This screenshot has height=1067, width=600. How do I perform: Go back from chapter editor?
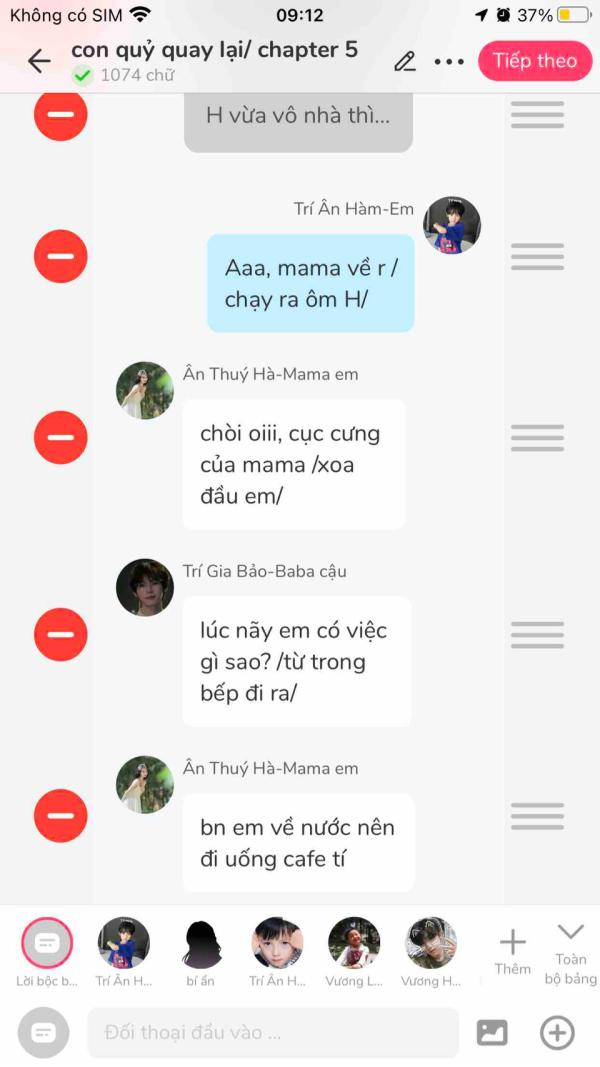pyautogui.click(x=39, y=61)
